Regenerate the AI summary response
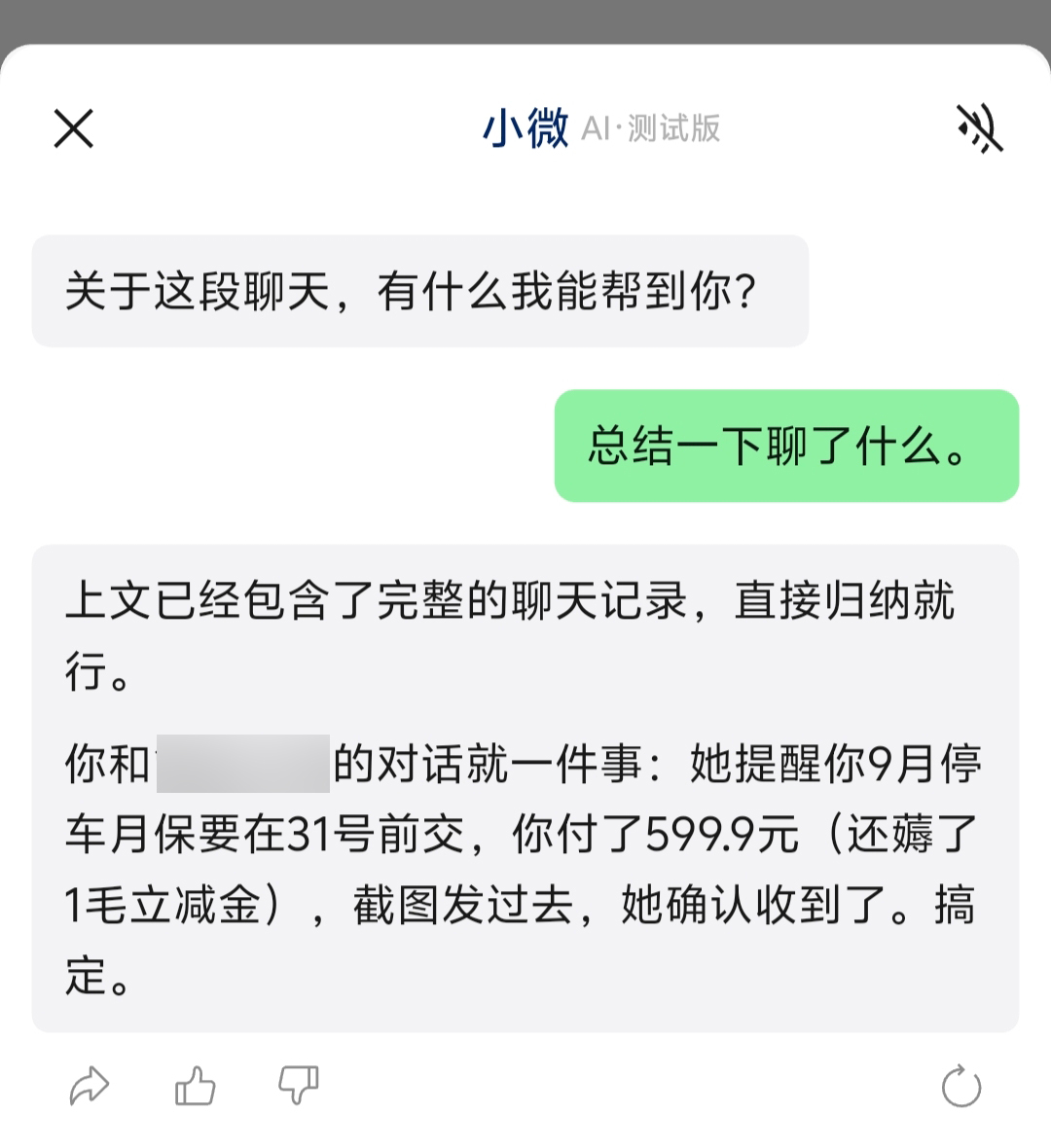Image resolution: width=1051 pixels, height=1148 pixels. pos(960,1086)
